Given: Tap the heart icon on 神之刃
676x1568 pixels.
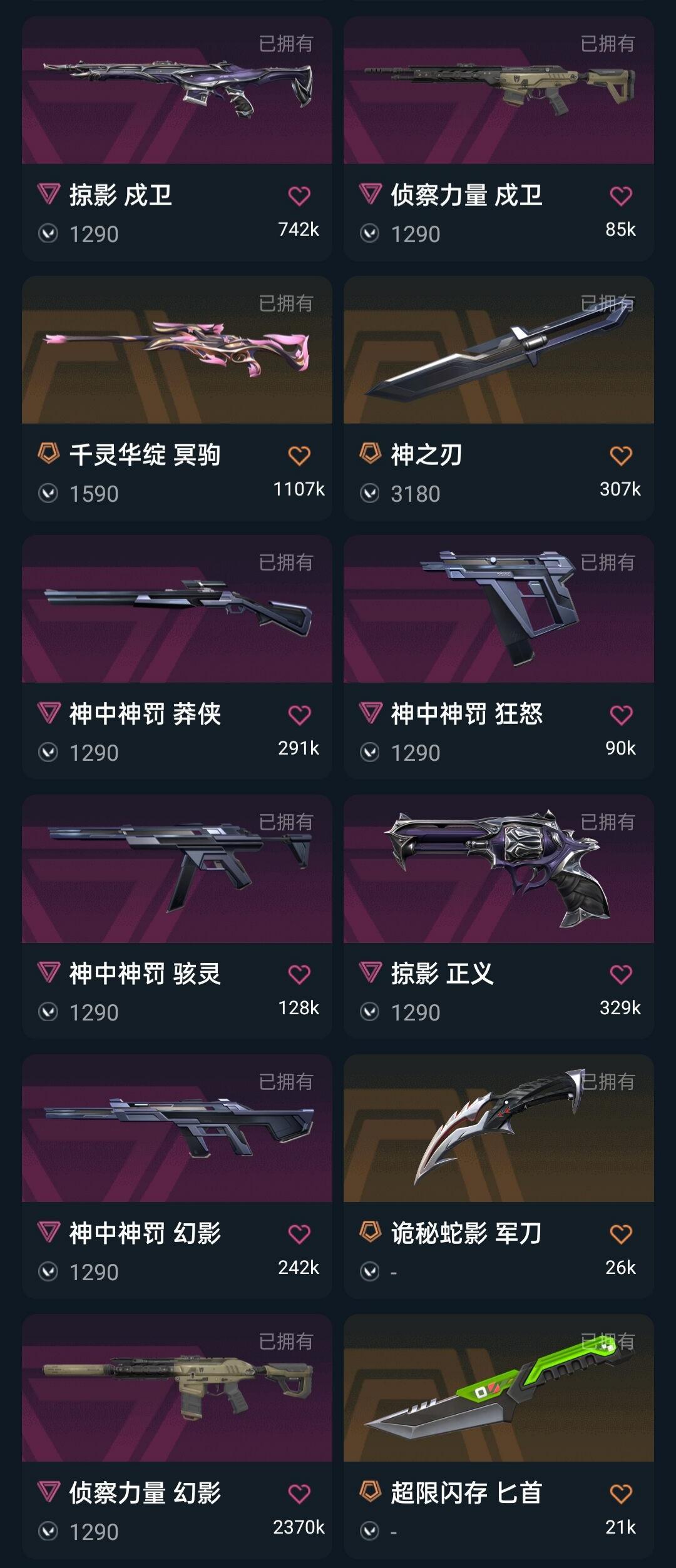Looking at the screenshot, I should [x=621, y=456].
